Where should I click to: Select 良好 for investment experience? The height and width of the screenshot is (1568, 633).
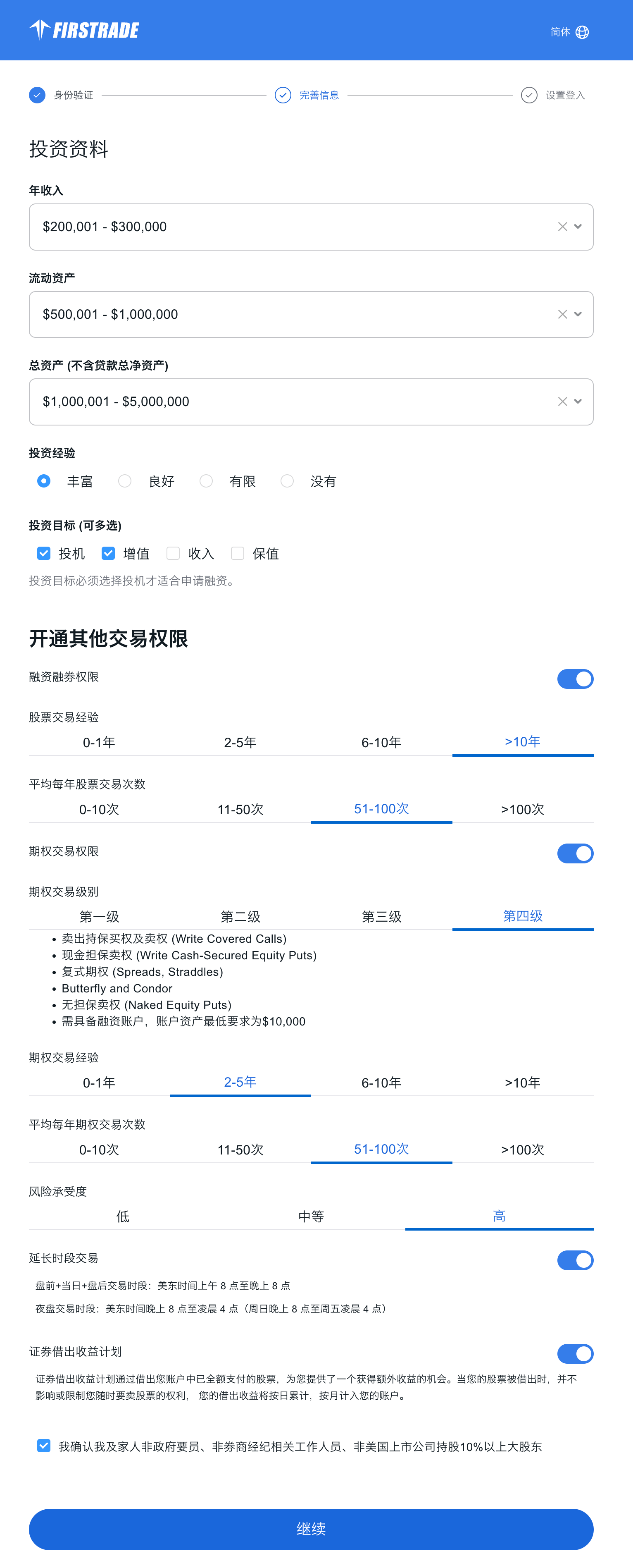point(125,481)
